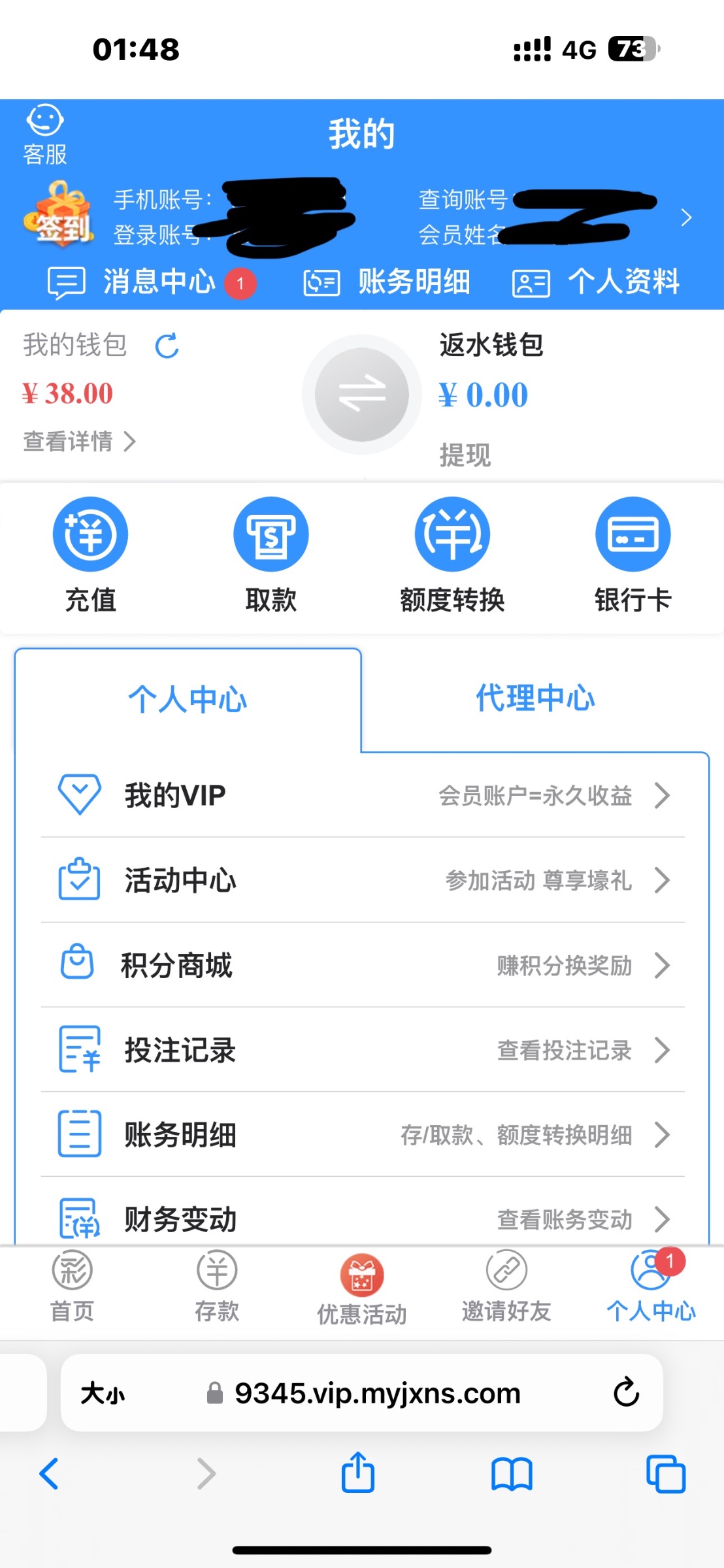724x1568 pixels.
Task: Open 查看详情 wallet details
Action: 79,442
